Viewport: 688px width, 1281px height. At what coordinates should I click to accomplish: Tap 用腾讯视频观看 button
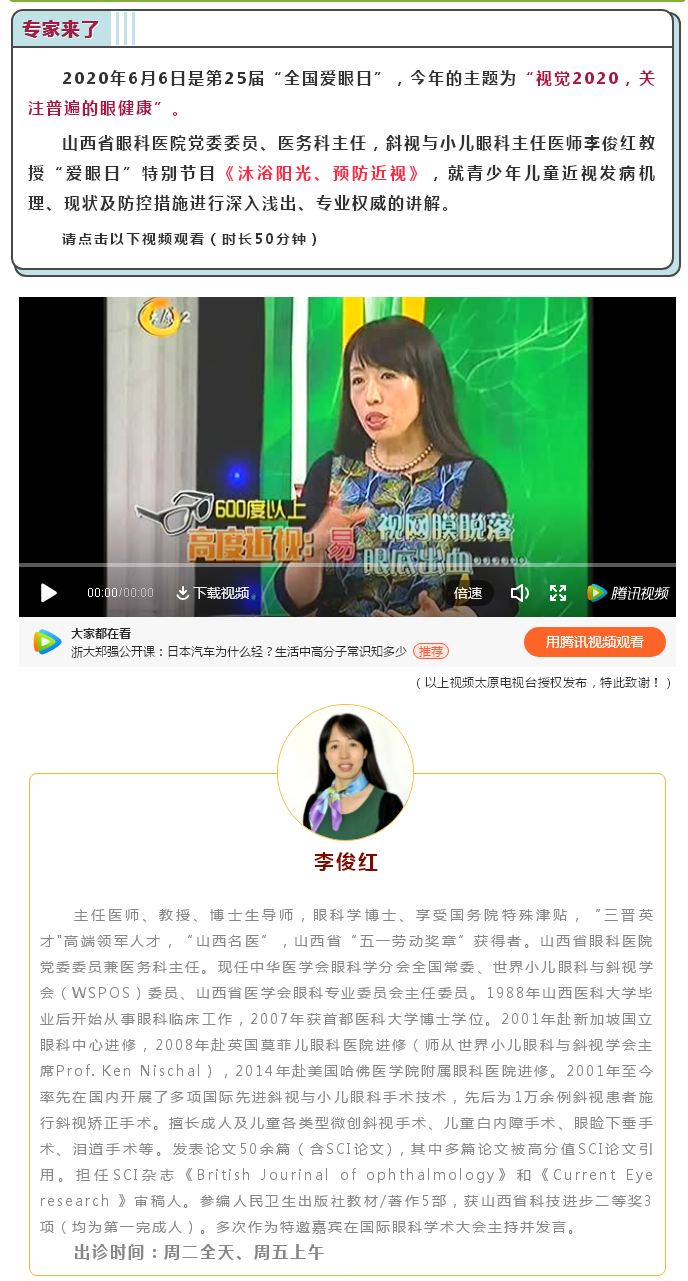(x=594, y=642)
